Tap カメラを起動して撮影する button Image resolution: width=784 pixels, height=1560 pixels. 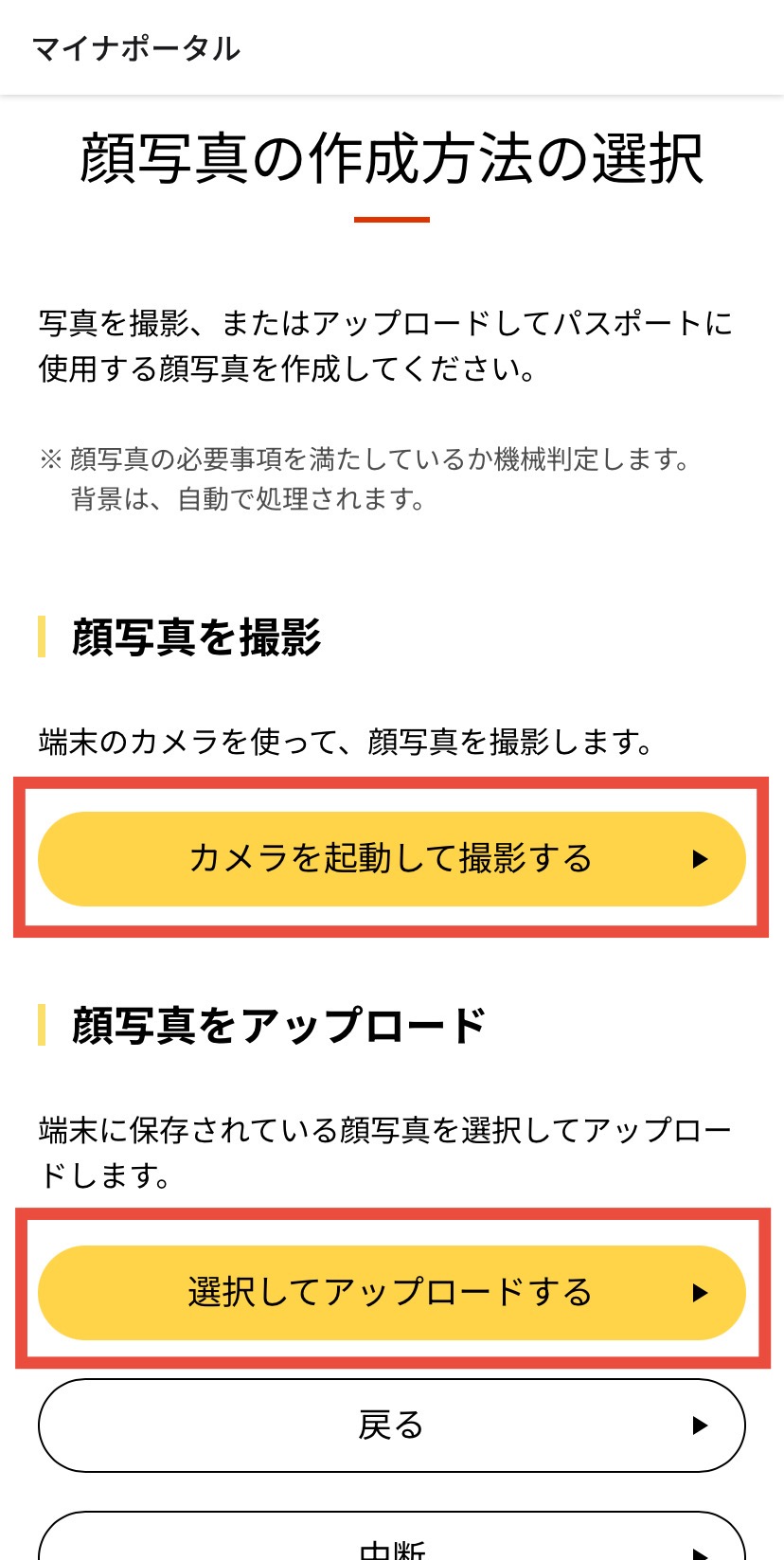(391, 858)
